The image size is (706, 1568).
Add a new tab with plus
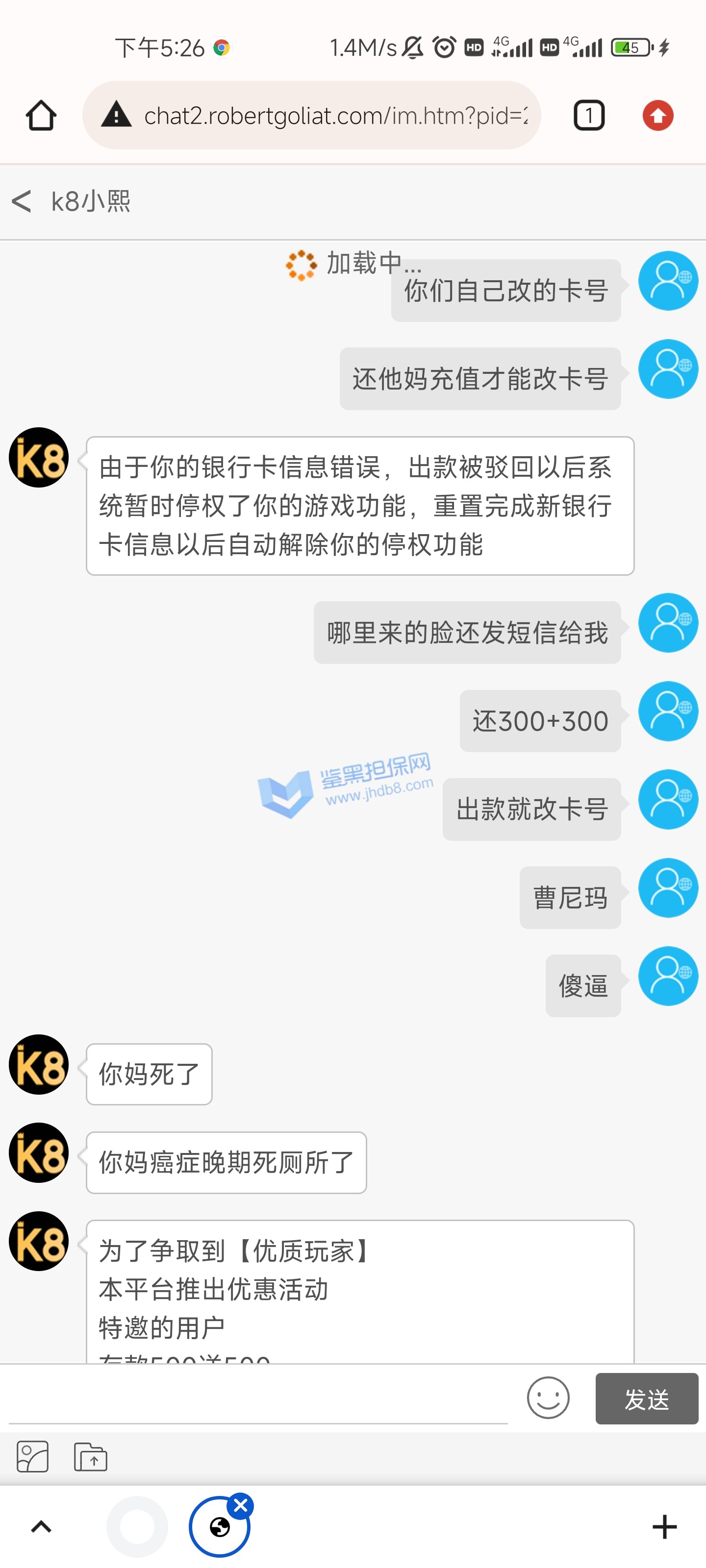pyautogui.click(x=664, y=1527)
